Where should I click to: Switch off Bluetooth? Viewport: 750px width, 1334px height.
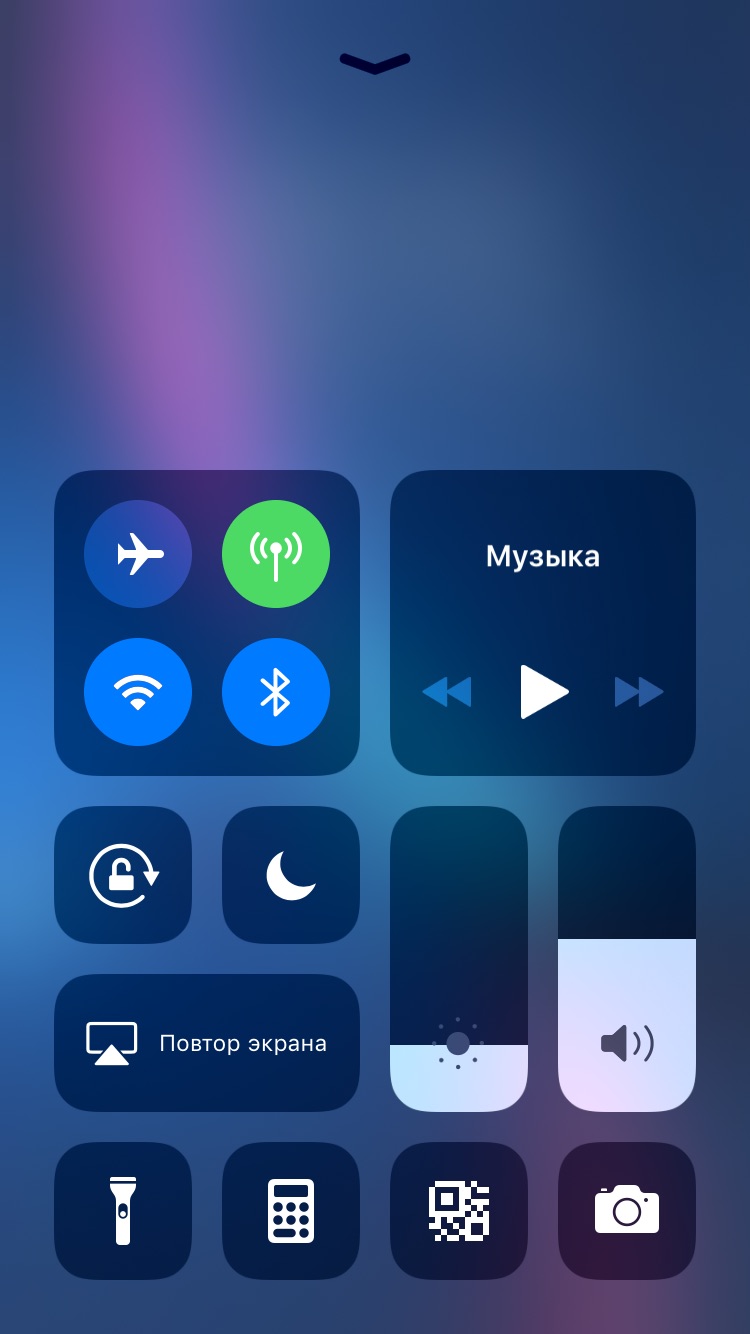point(276,692)
